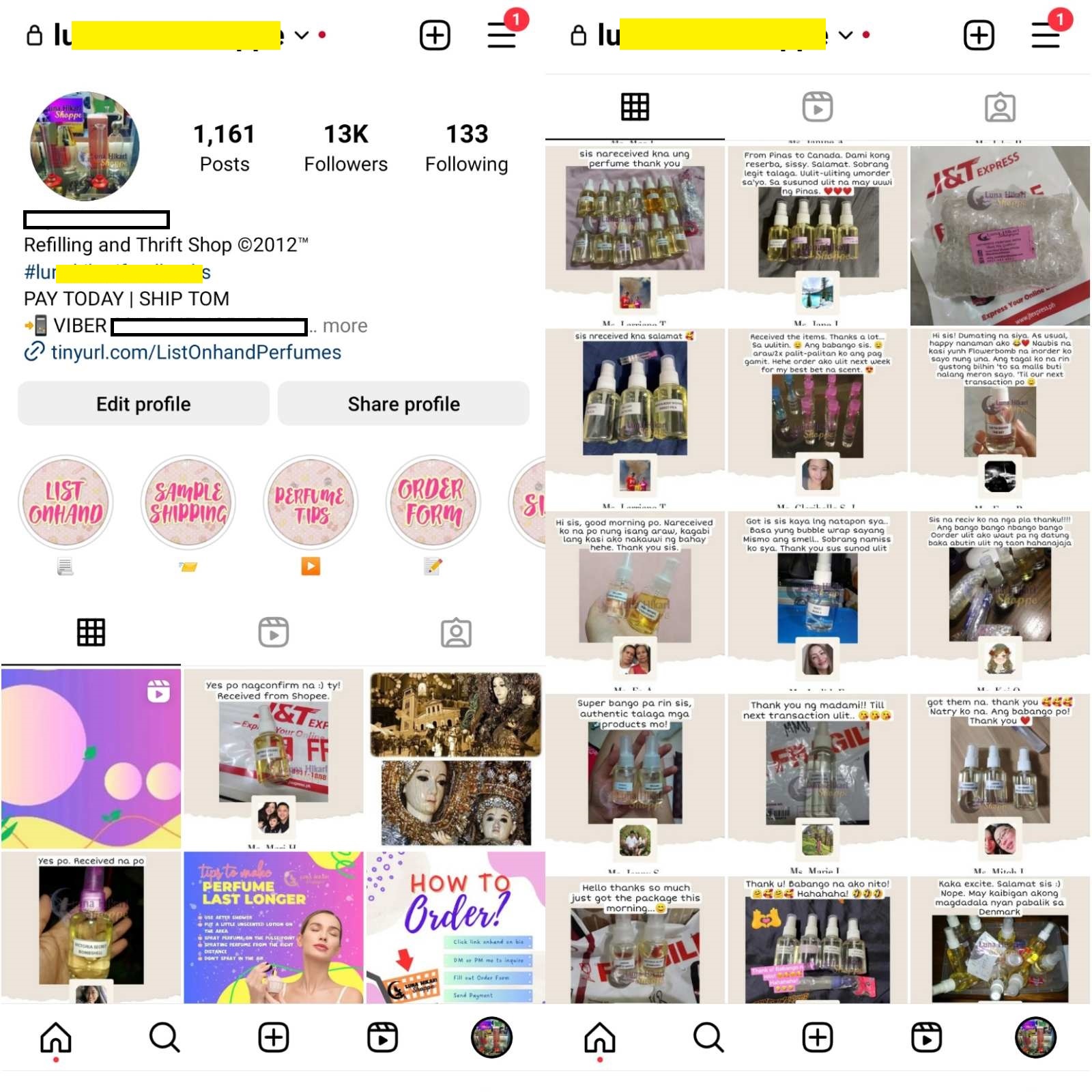Screen dimensions: 1092x1092
Task: View the Perfume Tips highlight
Action: click(311, 503)
